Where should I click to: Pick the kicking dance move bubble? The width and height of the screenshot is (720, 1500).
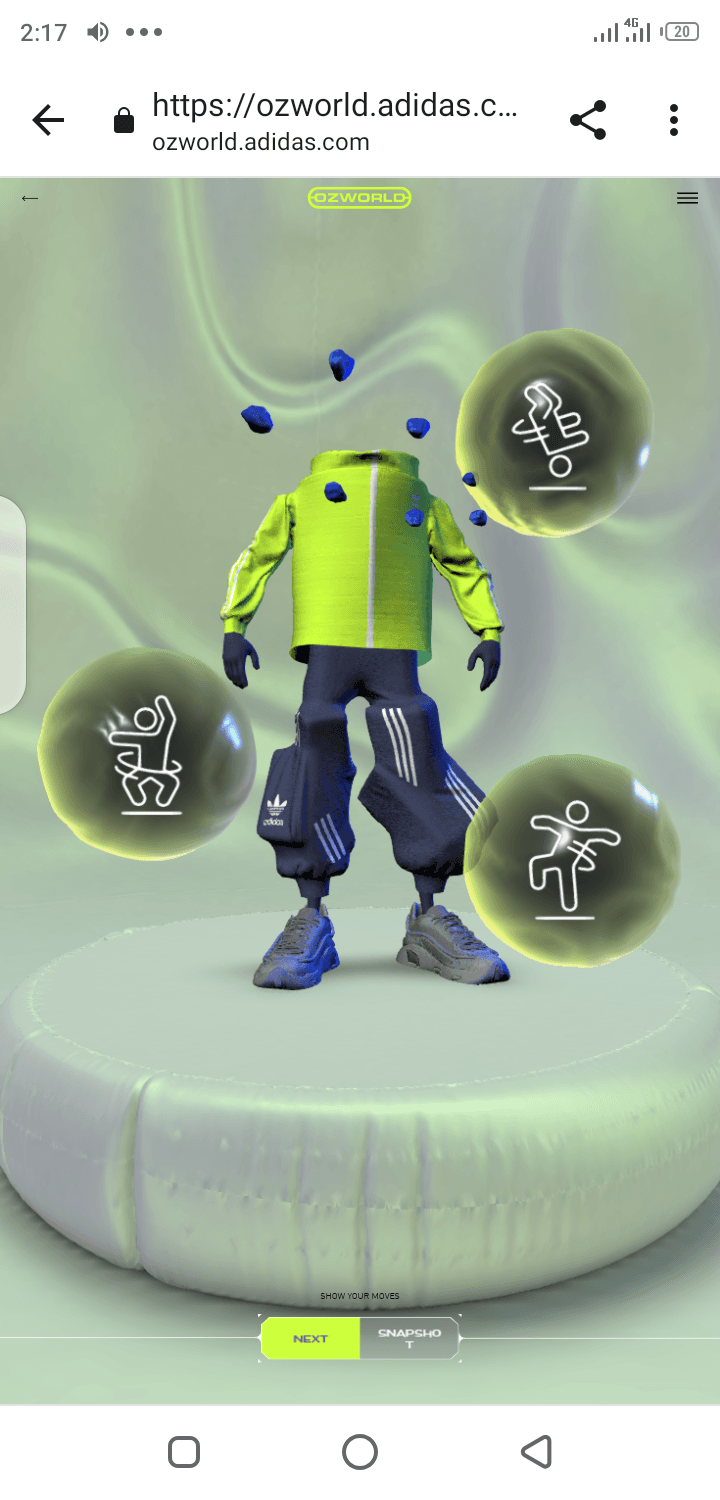pos(574,860)
